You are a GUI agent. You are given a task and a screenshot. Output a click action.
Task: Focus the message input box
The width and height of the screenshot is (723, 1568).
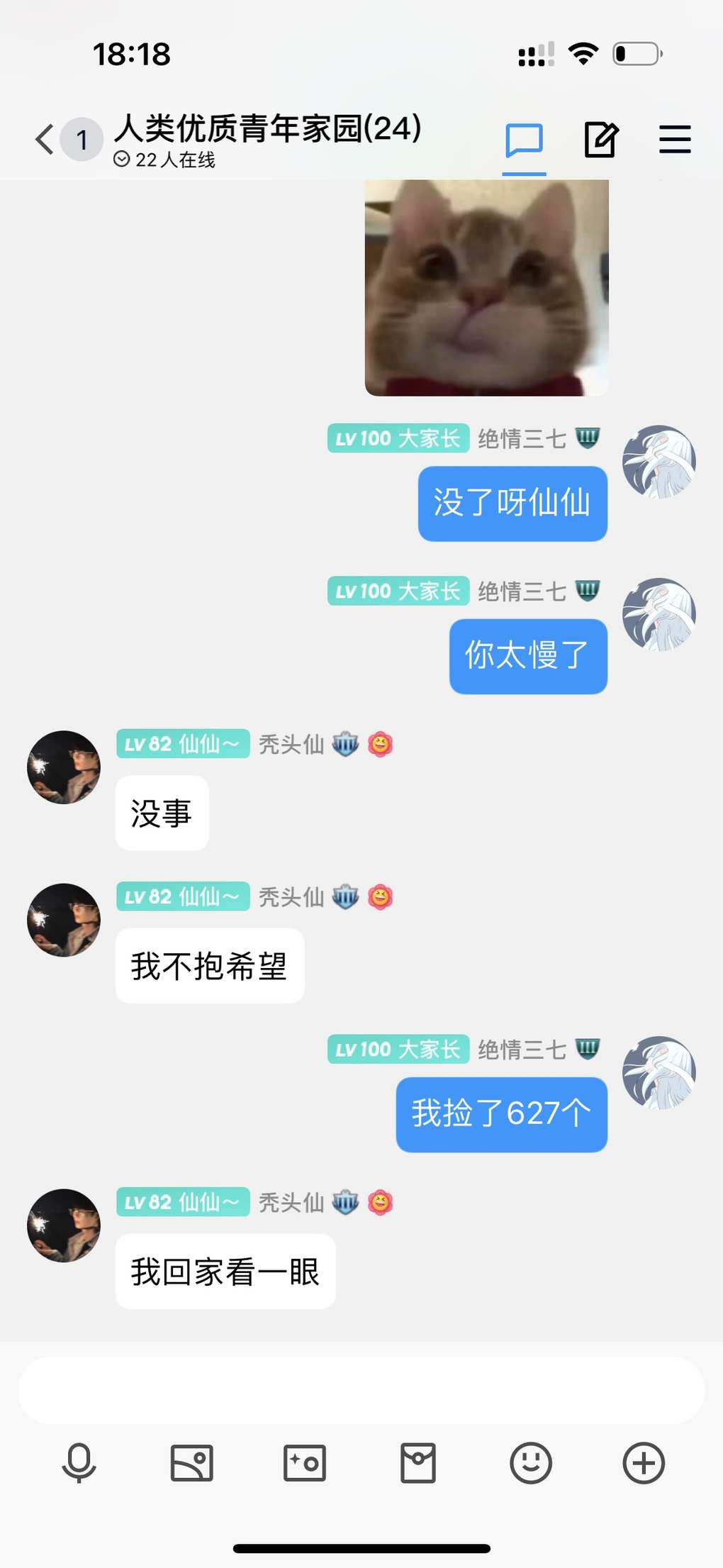point(361,1391)
